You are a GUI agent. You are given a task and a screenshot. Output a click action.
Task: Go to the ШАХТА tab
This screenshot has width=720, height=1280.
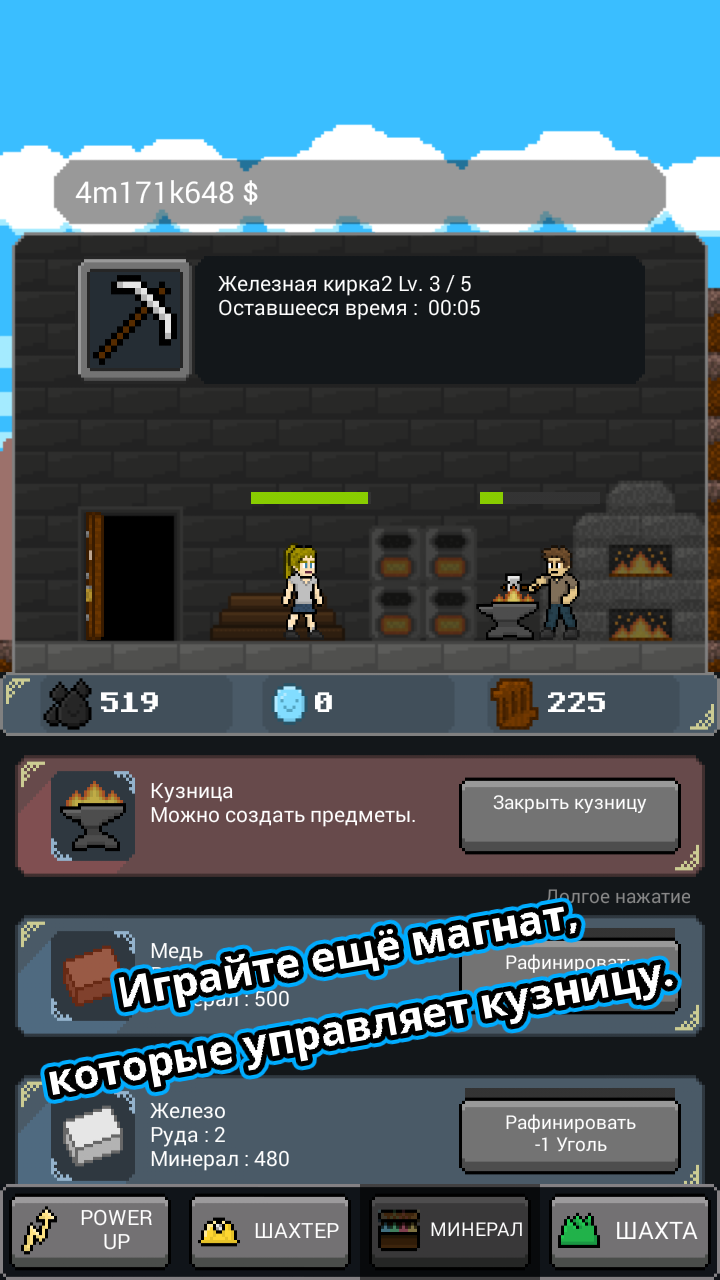(x=630, y=1230)
